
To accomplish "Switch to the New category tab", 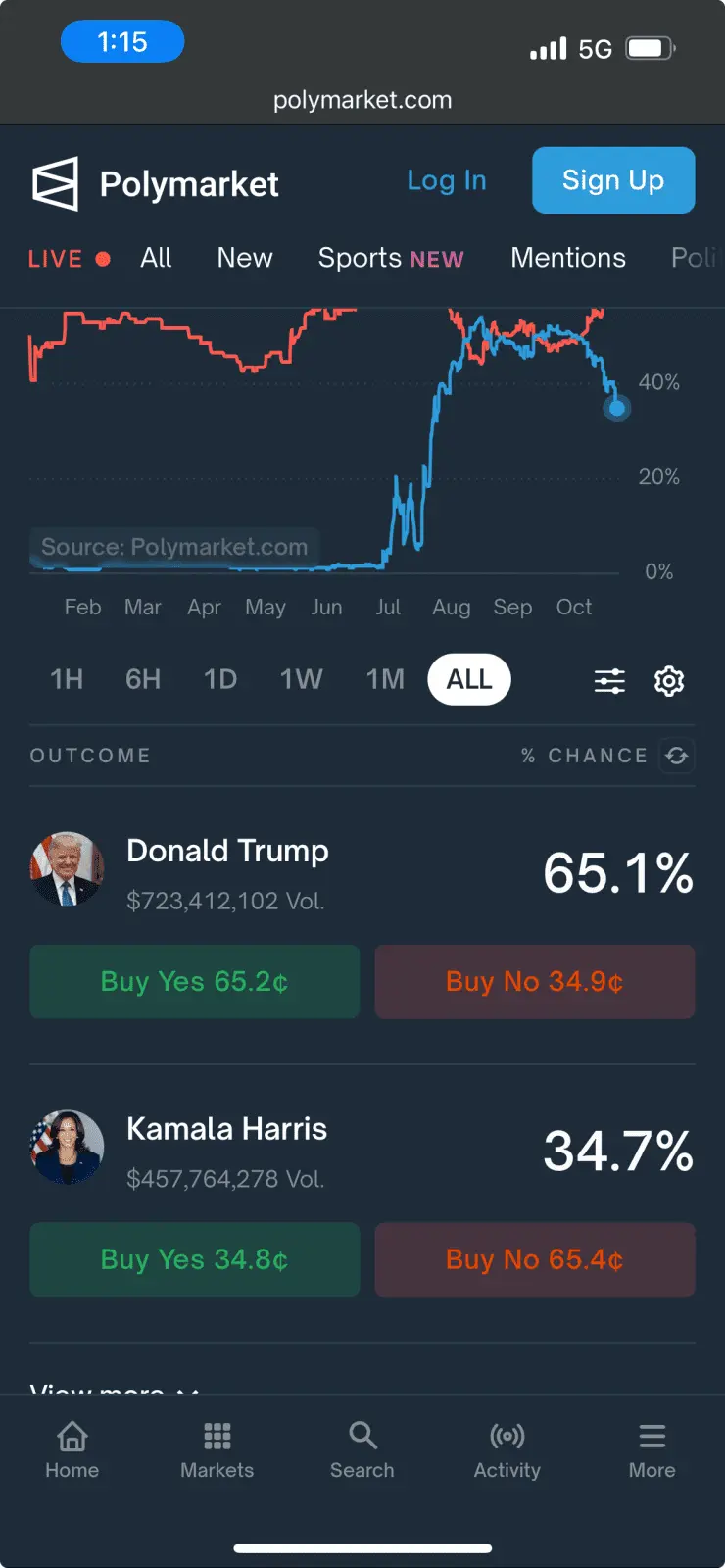I will (x=245, y=258).
